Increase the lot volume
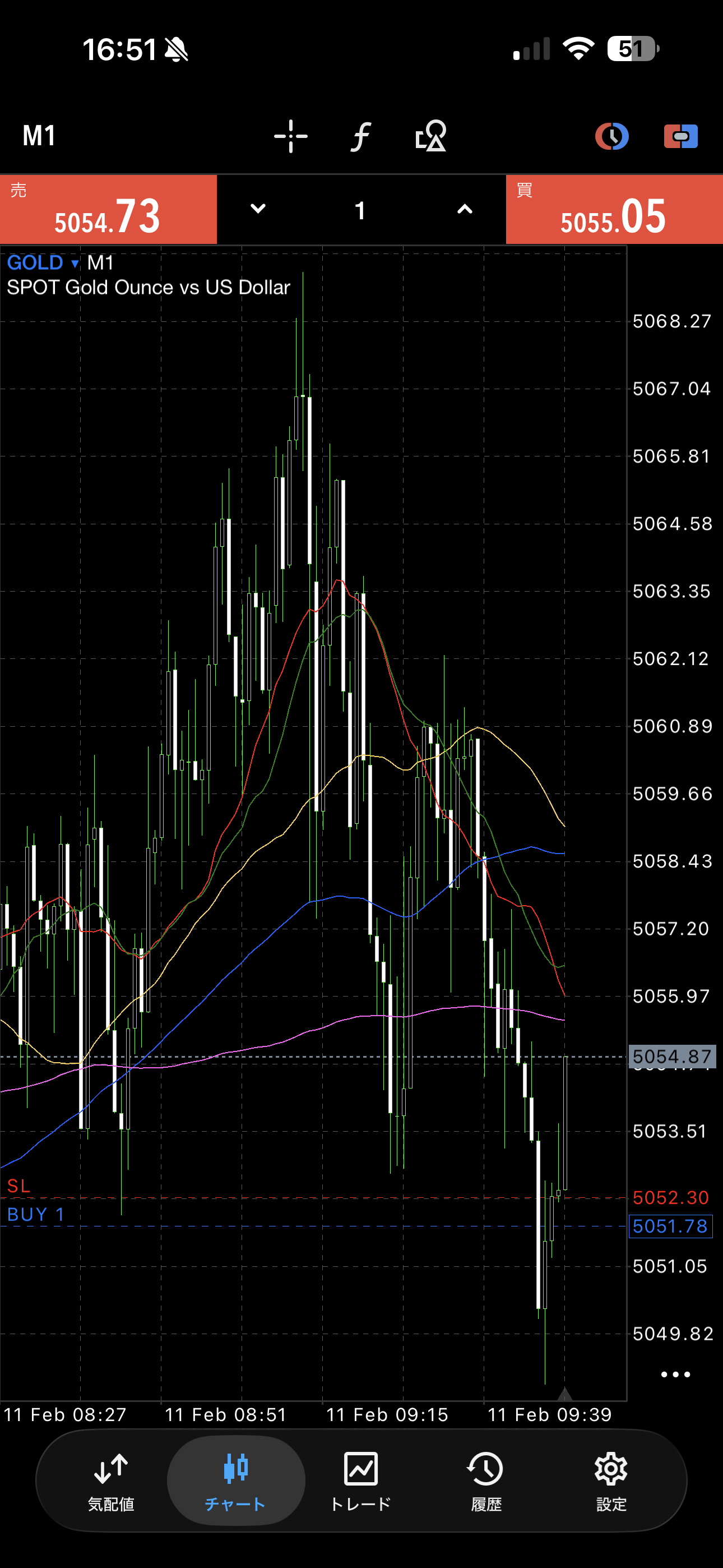The width and height of the screenshot is (723, 1568). 465,209
